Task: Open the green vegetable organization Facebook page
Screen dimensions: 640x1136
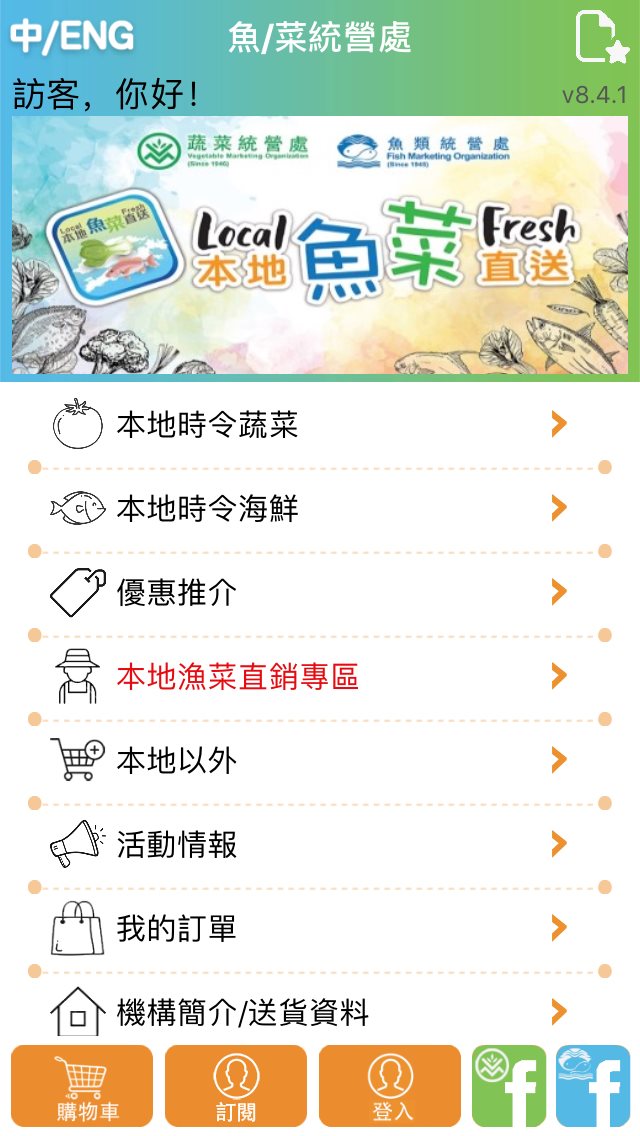Action: [509, 1086]
